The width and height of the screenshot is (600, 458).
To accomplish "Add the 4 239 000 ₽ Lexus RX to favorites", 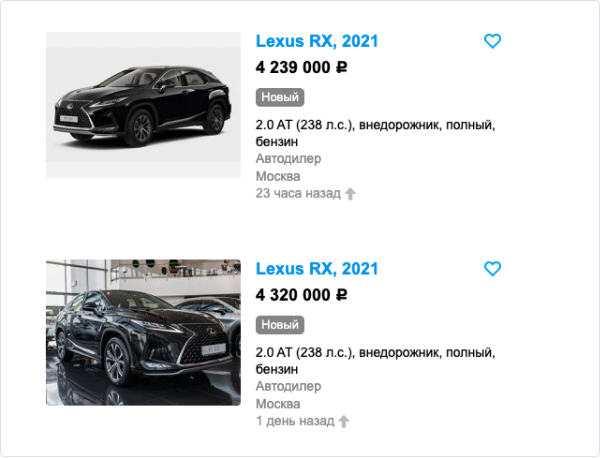I will click(492, 41).
